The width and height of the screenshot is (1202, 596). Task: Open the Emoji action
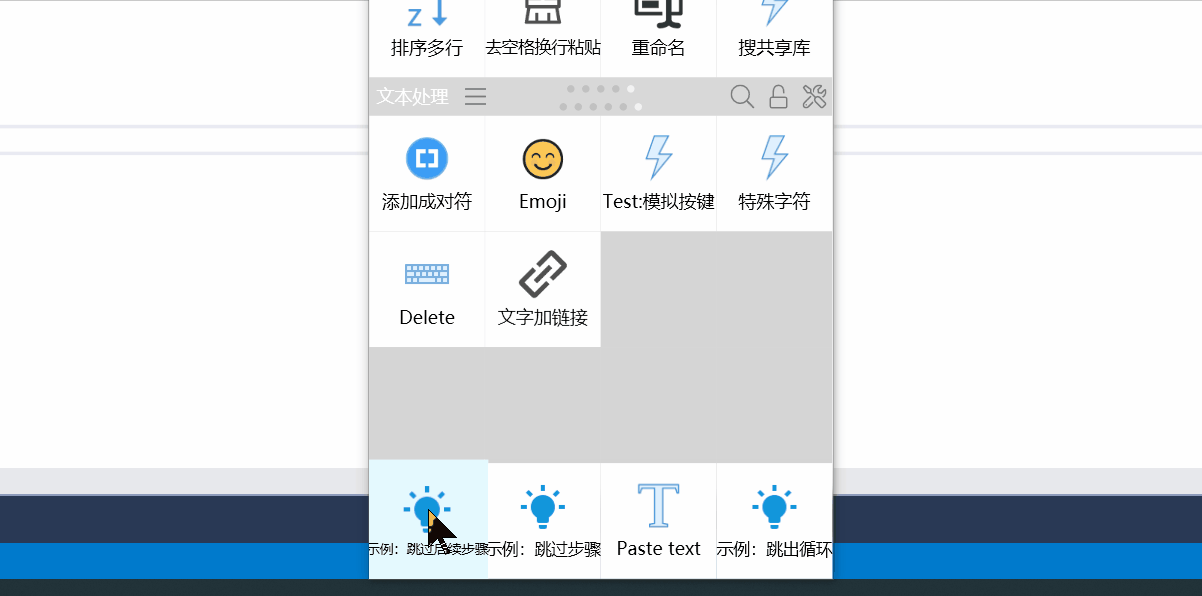(x=543, y=173)
